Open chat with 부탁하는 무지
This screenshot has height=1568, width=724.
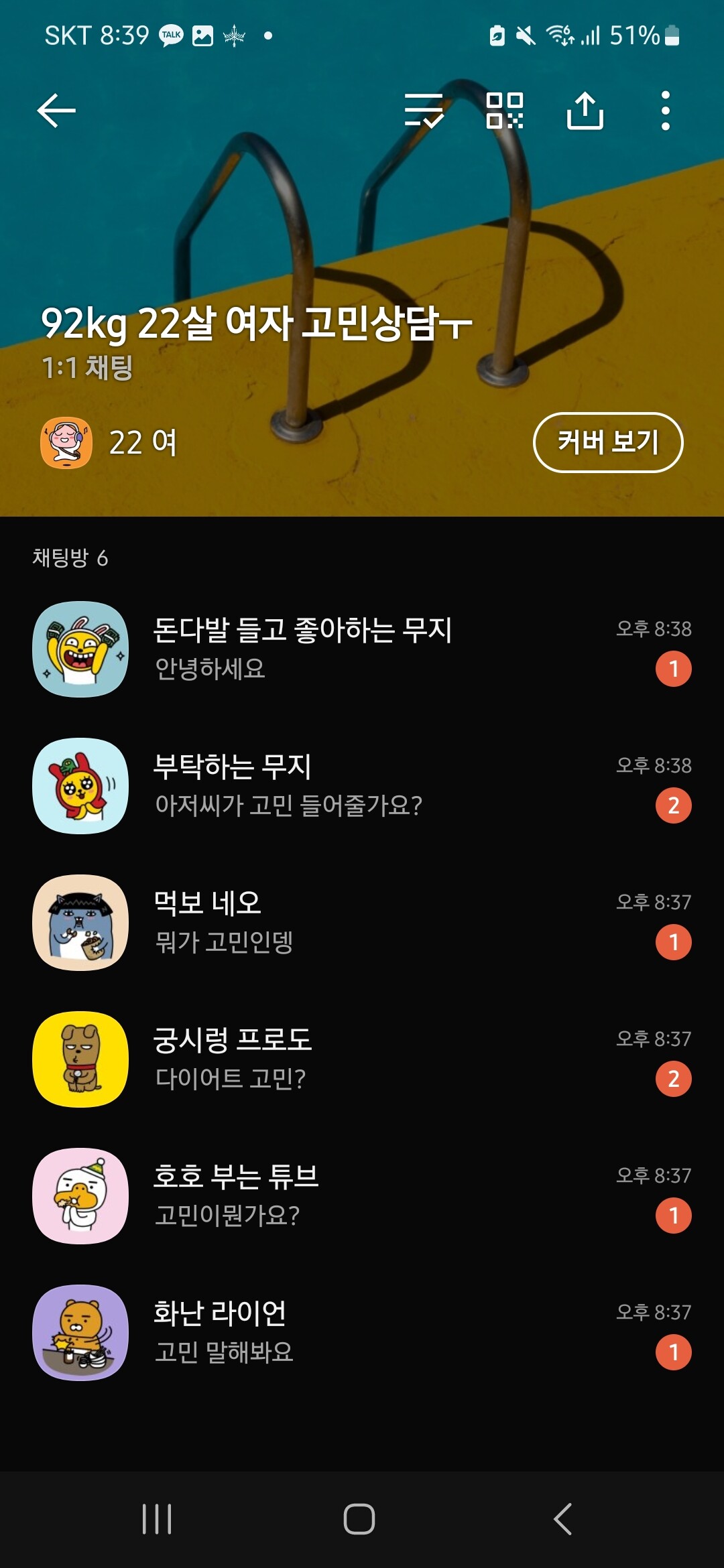tap(362, 785)
